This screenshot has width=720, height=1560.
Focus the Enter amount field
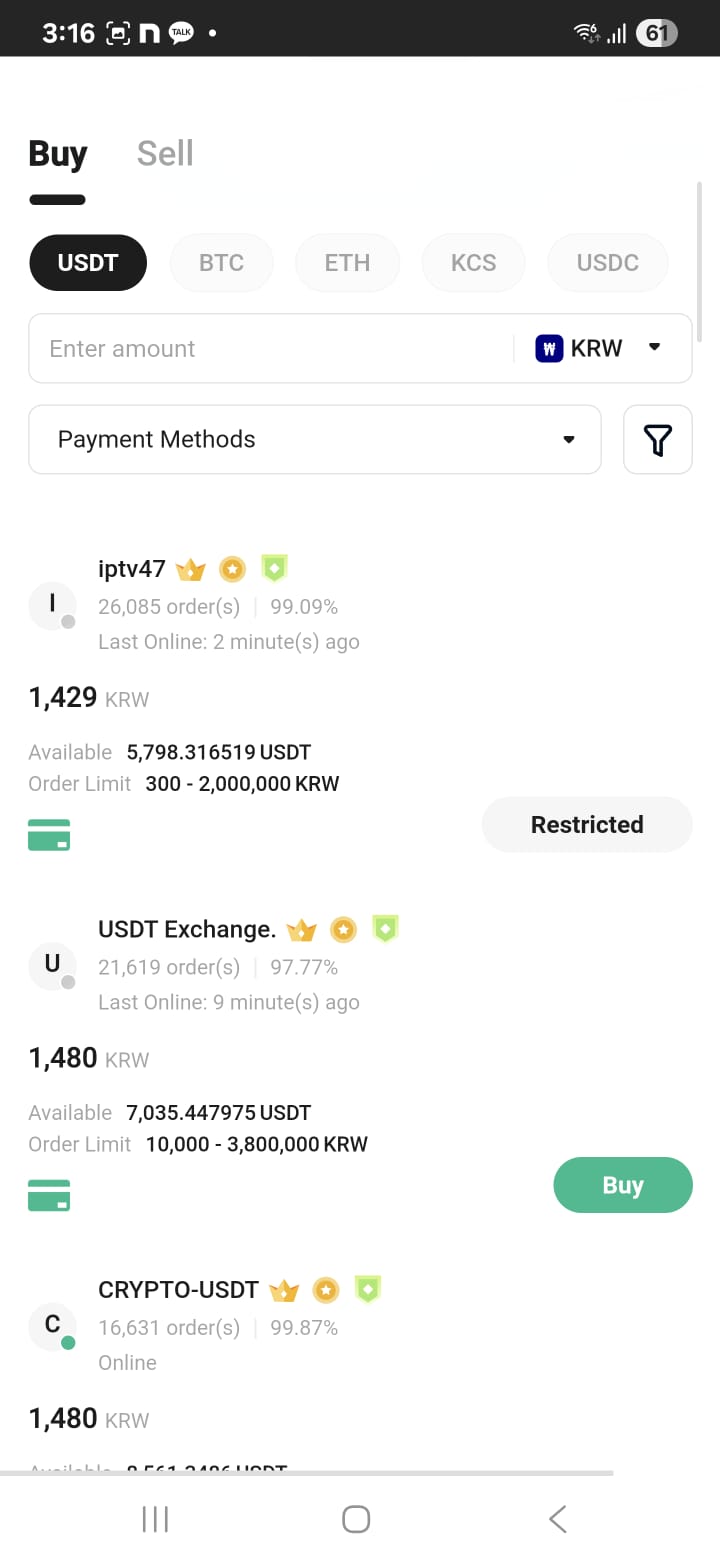click(270, 348)
